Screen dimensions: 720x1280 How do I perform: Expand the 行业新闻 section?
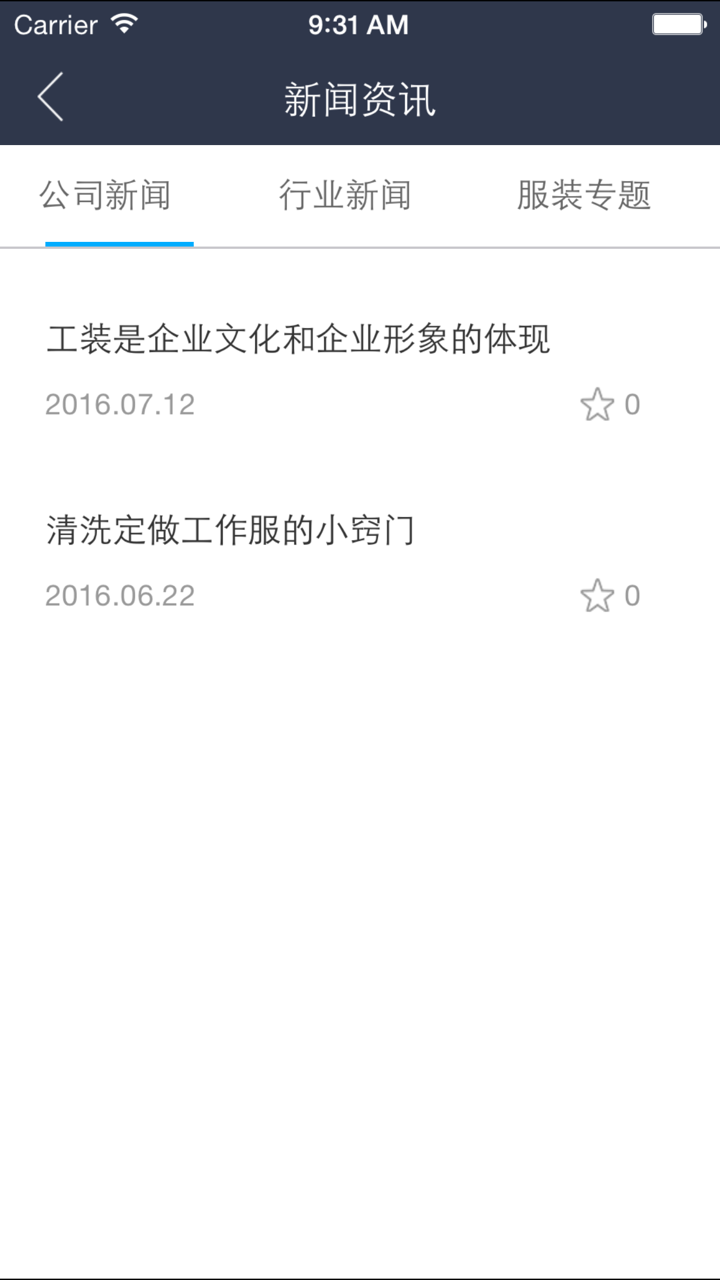click(345, 196)
